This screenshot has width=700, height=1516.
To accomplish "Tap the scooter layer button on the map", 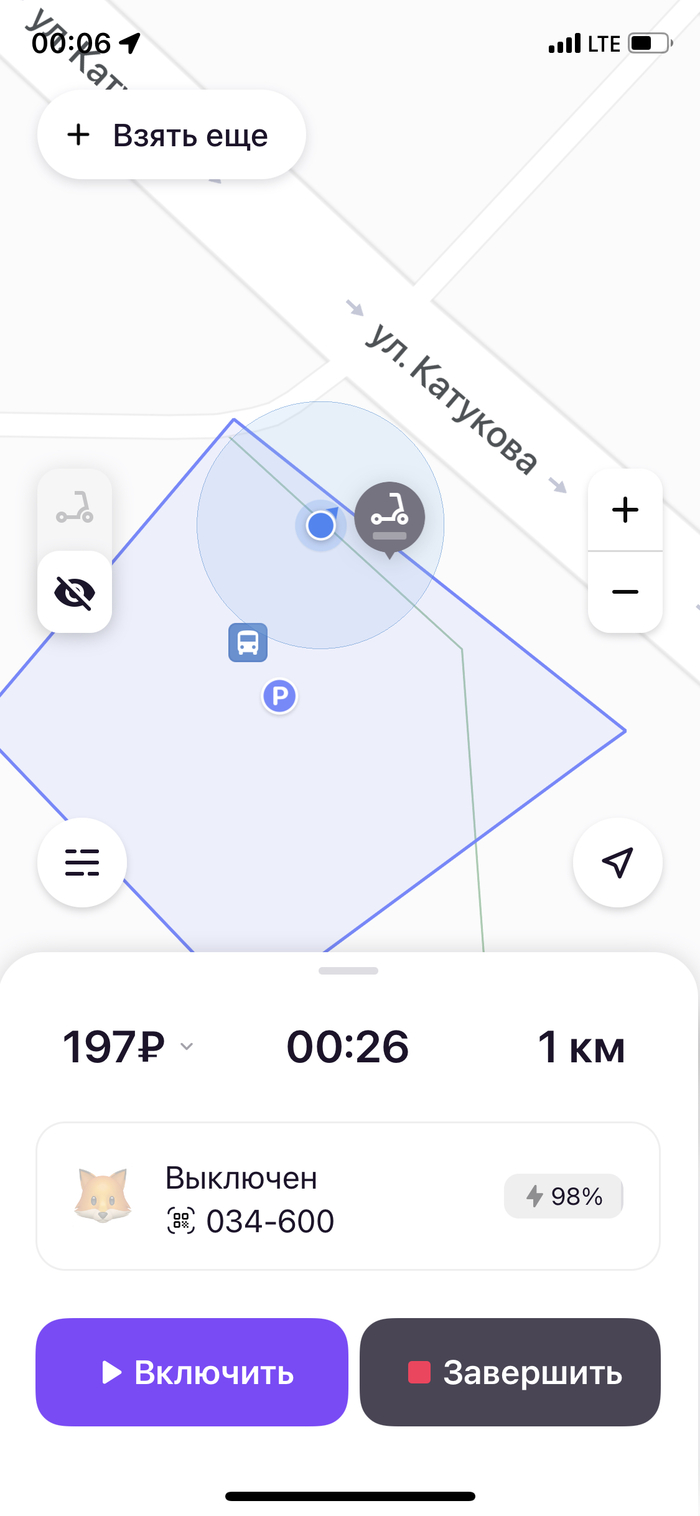I will coord(75,510).
